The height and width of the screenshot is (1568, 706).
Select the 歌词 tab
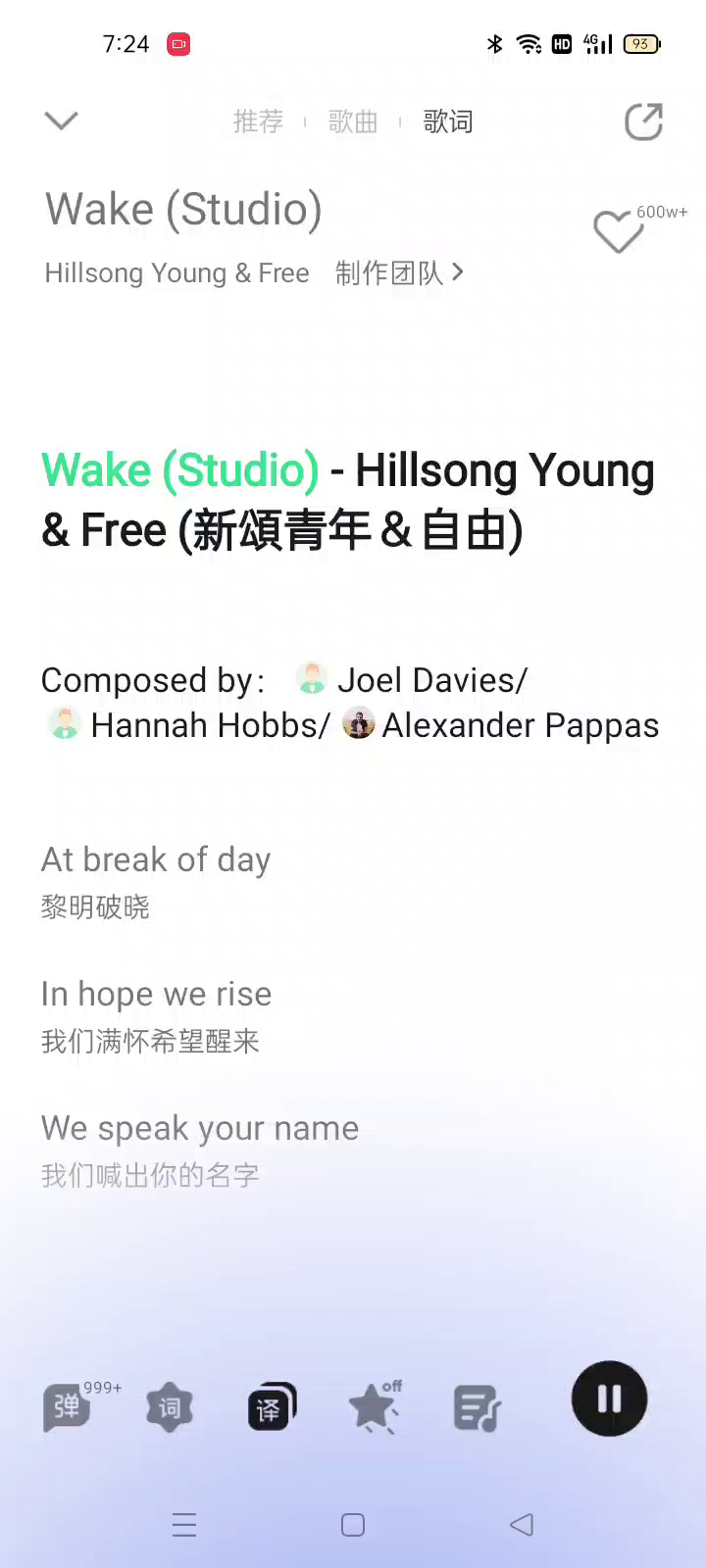coord(447,122)
